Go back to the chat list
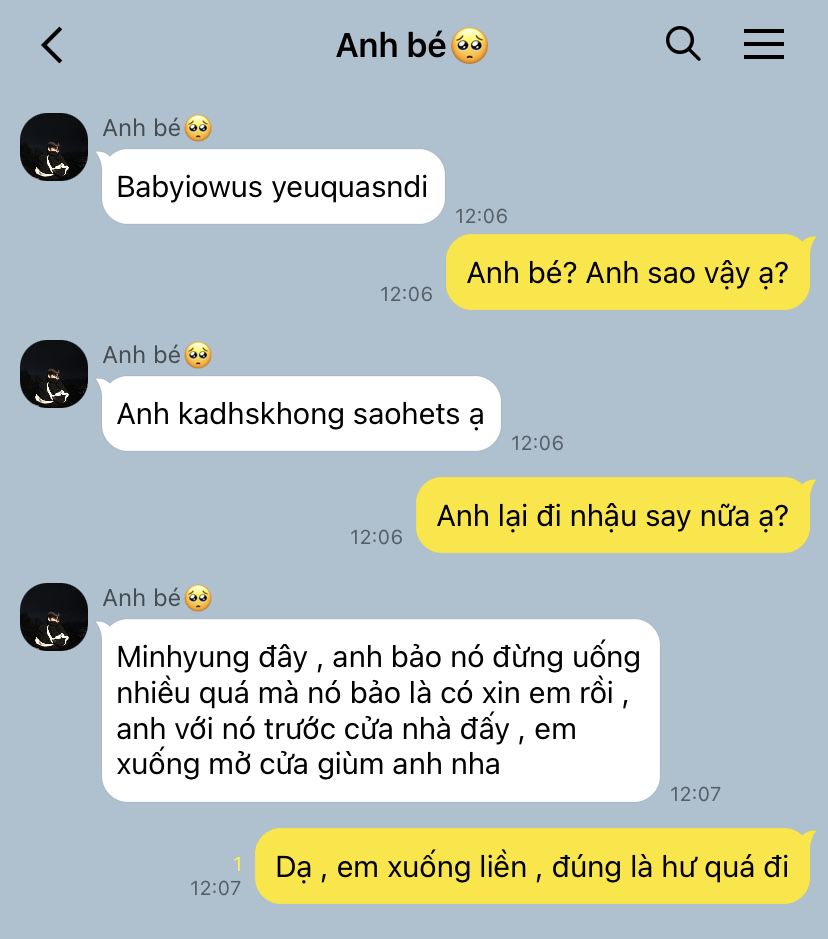 point(52,45)
